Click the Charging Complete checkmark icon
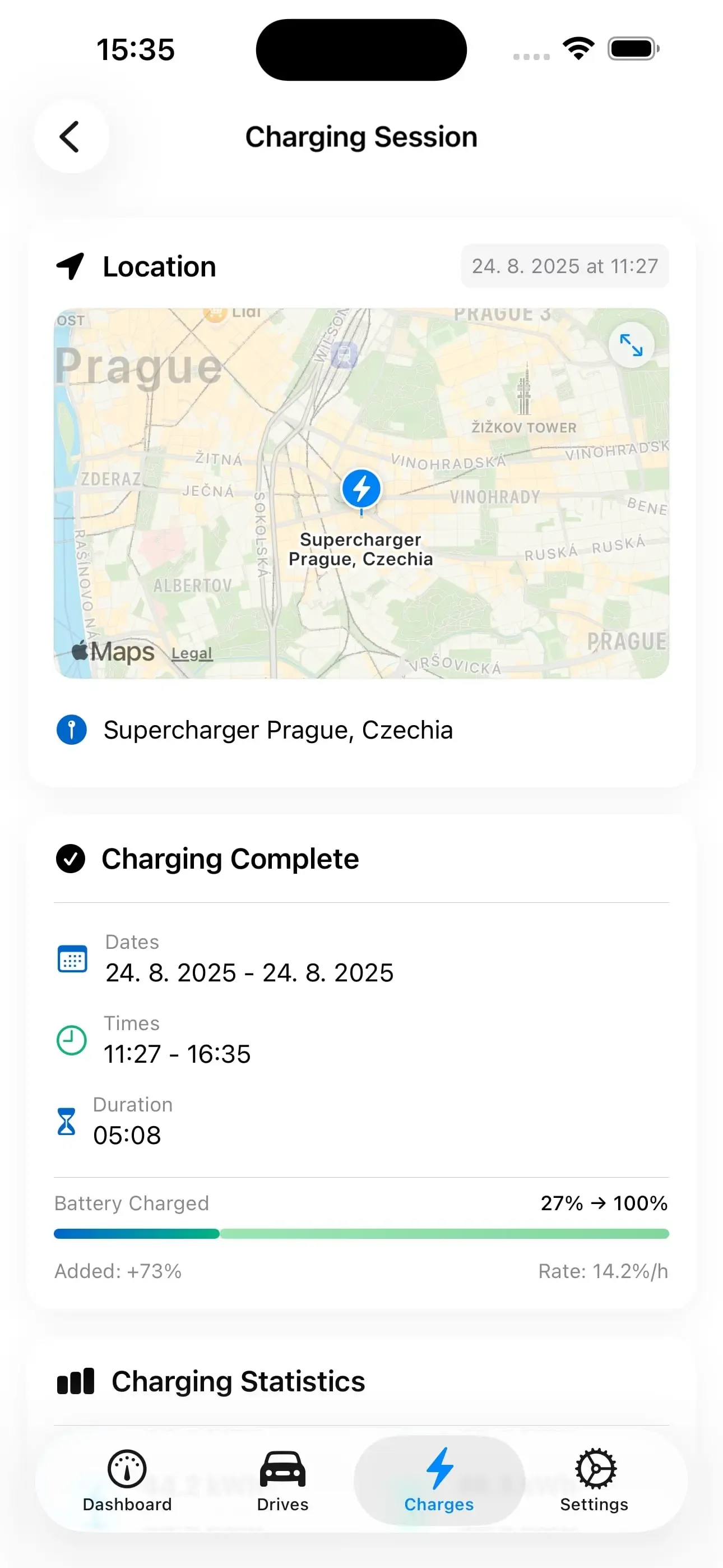The image size is (723, 1568). (x=71, y=859)
